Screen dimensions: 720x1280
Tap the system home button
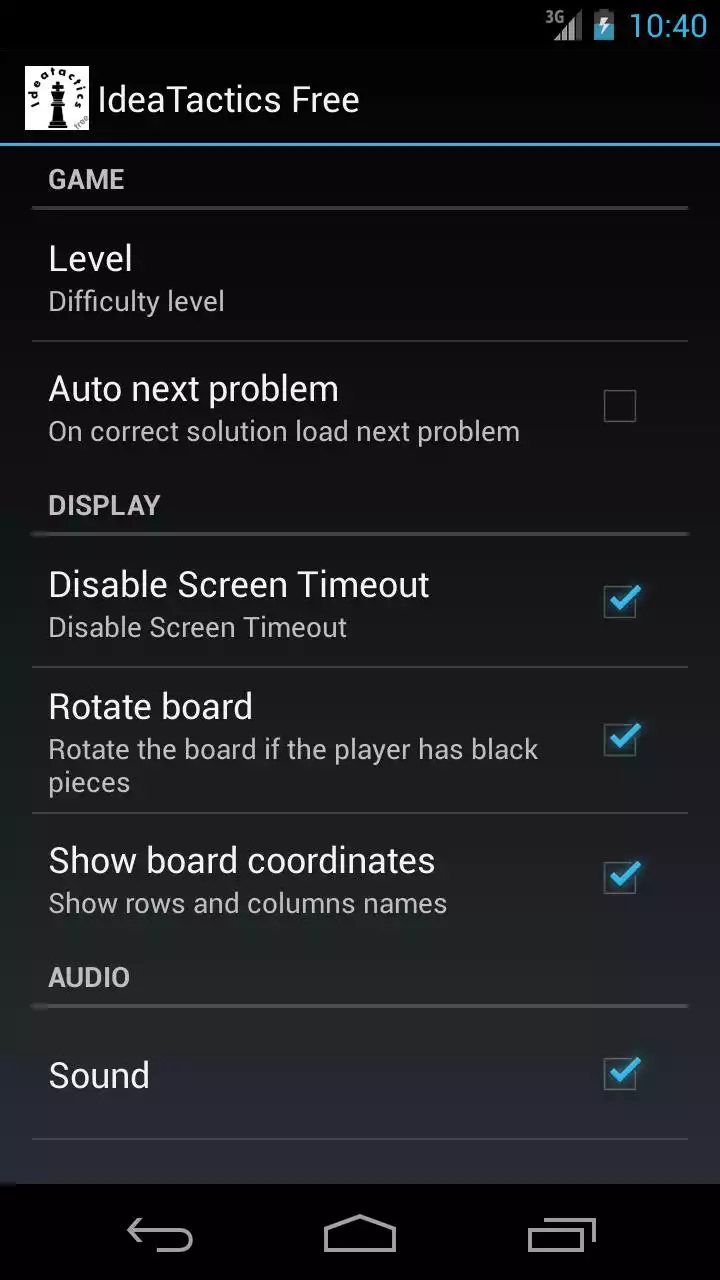tap(360, 1235)
